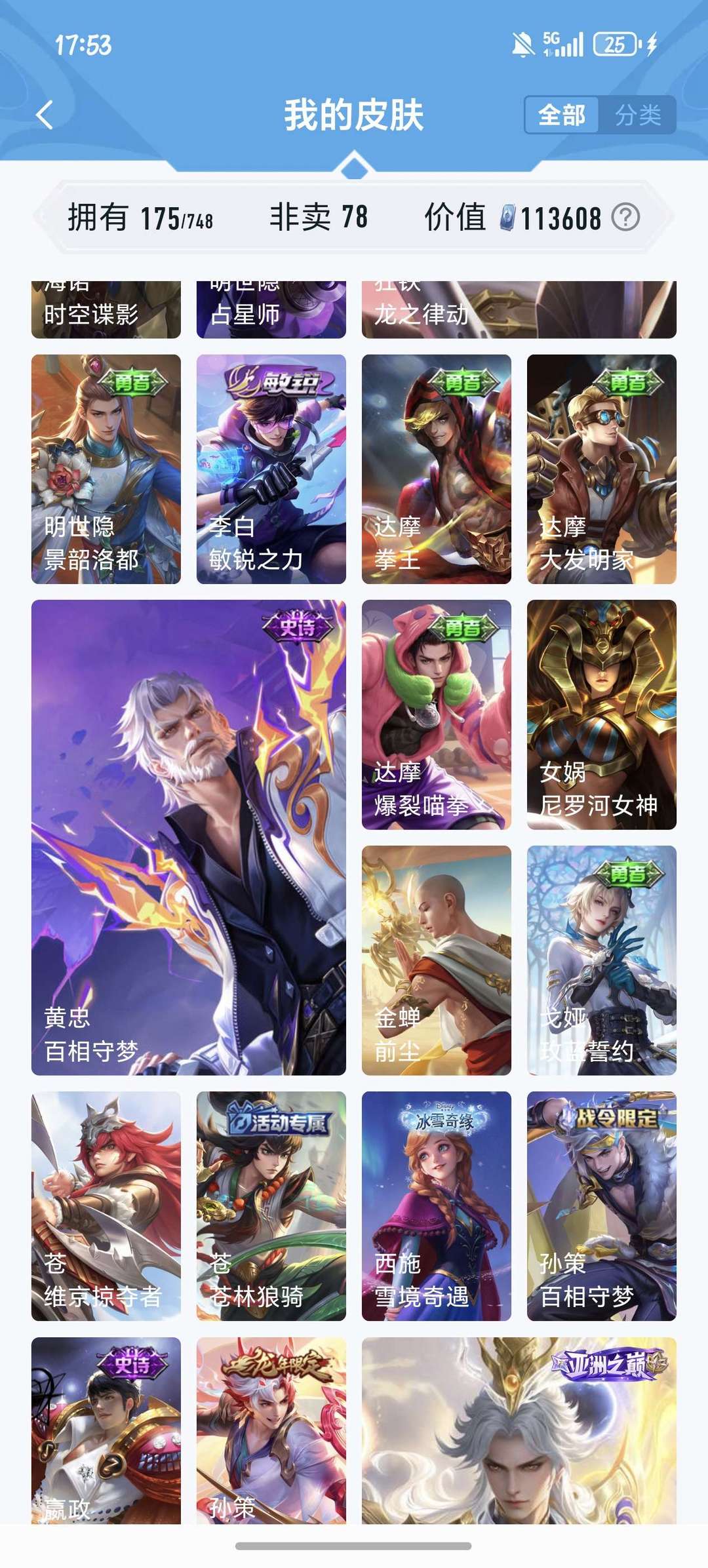Open the 苍 维京掠夺者 skin card
This screenshot has height=1568, width=708.
click(106, 1206)
